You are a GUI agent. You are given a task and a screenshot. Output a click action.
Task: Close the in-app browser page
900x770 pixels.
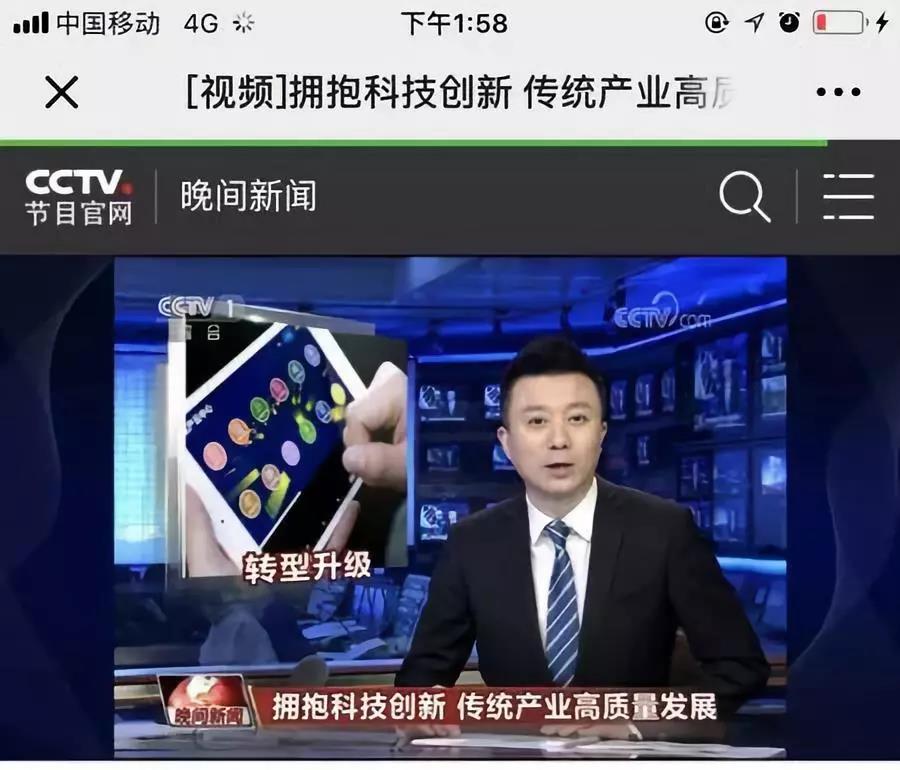point(62,93)
